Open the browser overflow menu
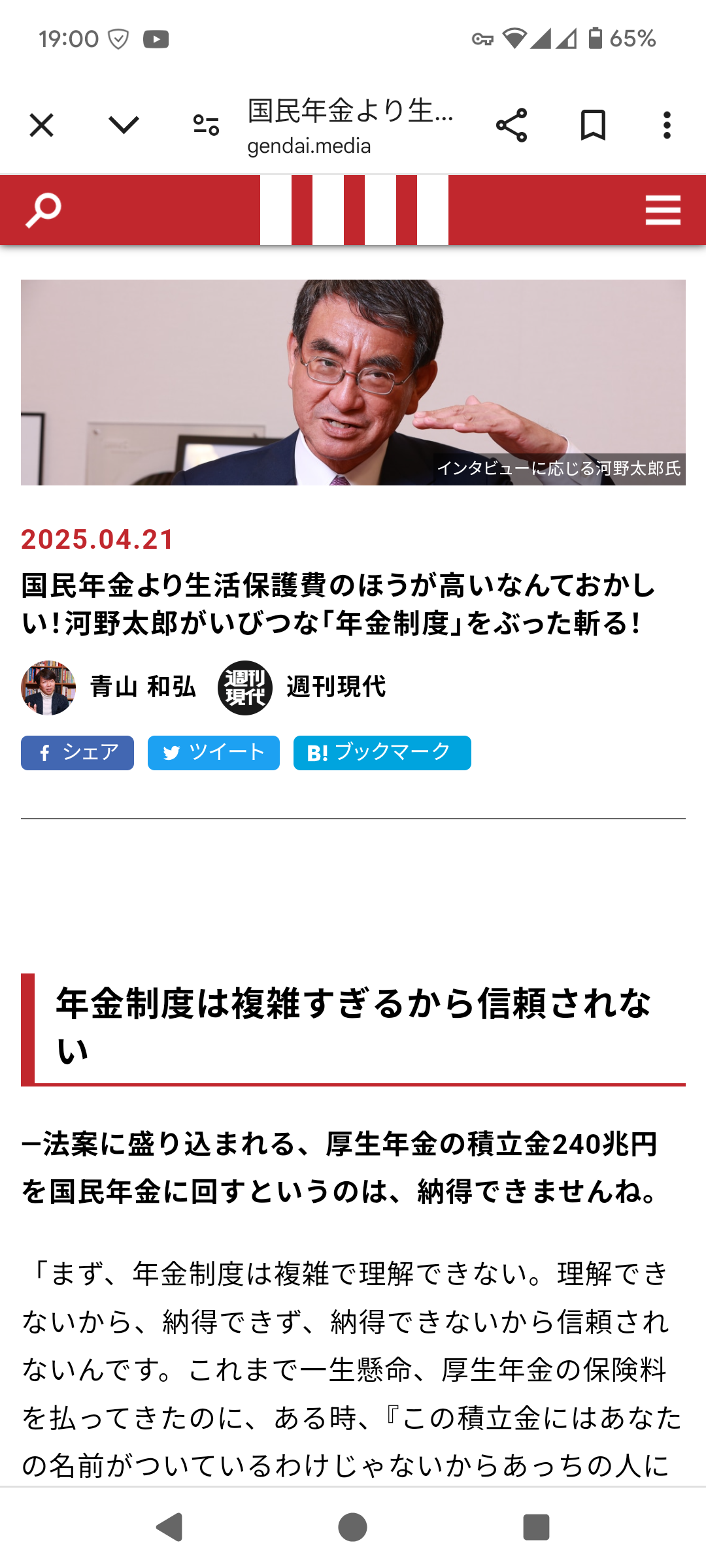The width and height of the screenshot is (706, 1568). coord(667,125)
